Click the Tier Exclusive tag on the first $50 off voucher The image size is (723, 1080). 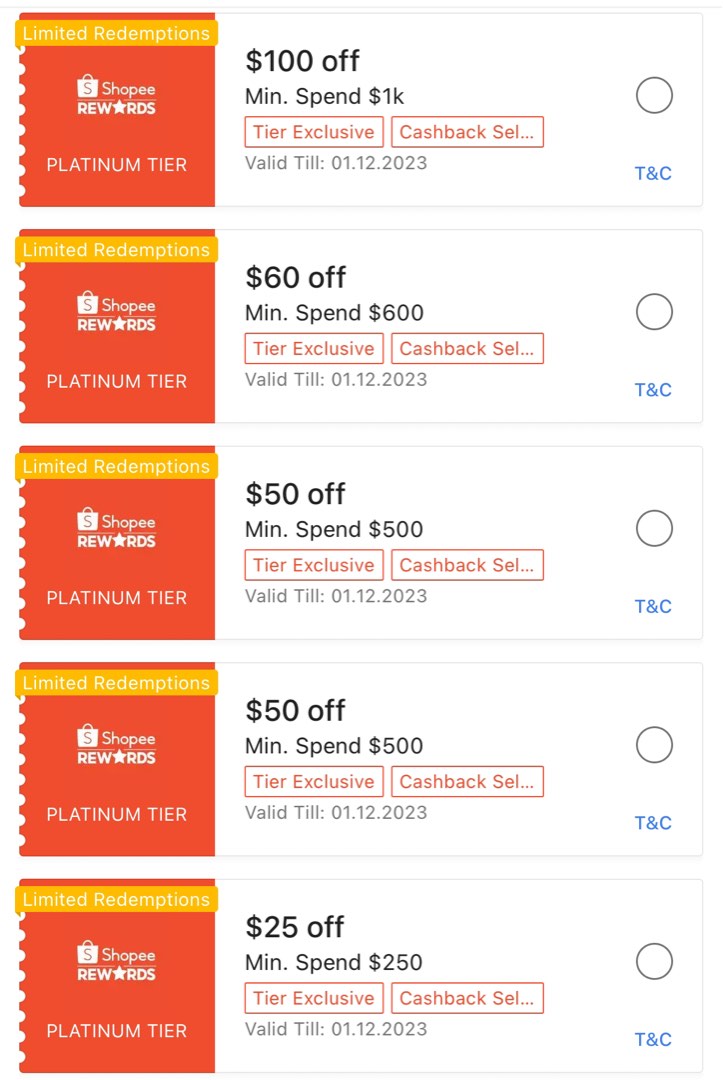click(313, 564)
